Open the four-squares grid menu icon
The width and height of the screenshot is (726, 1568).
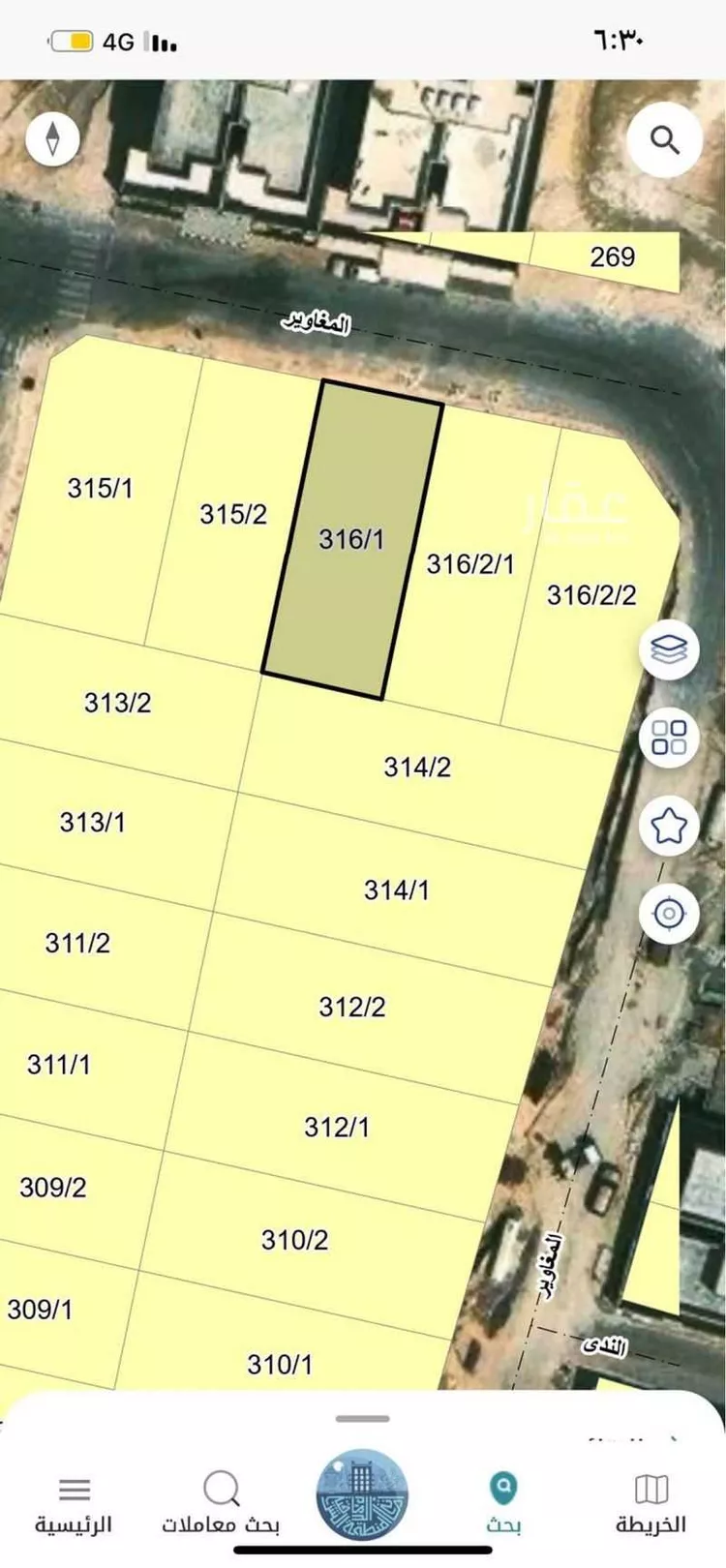click(x=669, y=738)
